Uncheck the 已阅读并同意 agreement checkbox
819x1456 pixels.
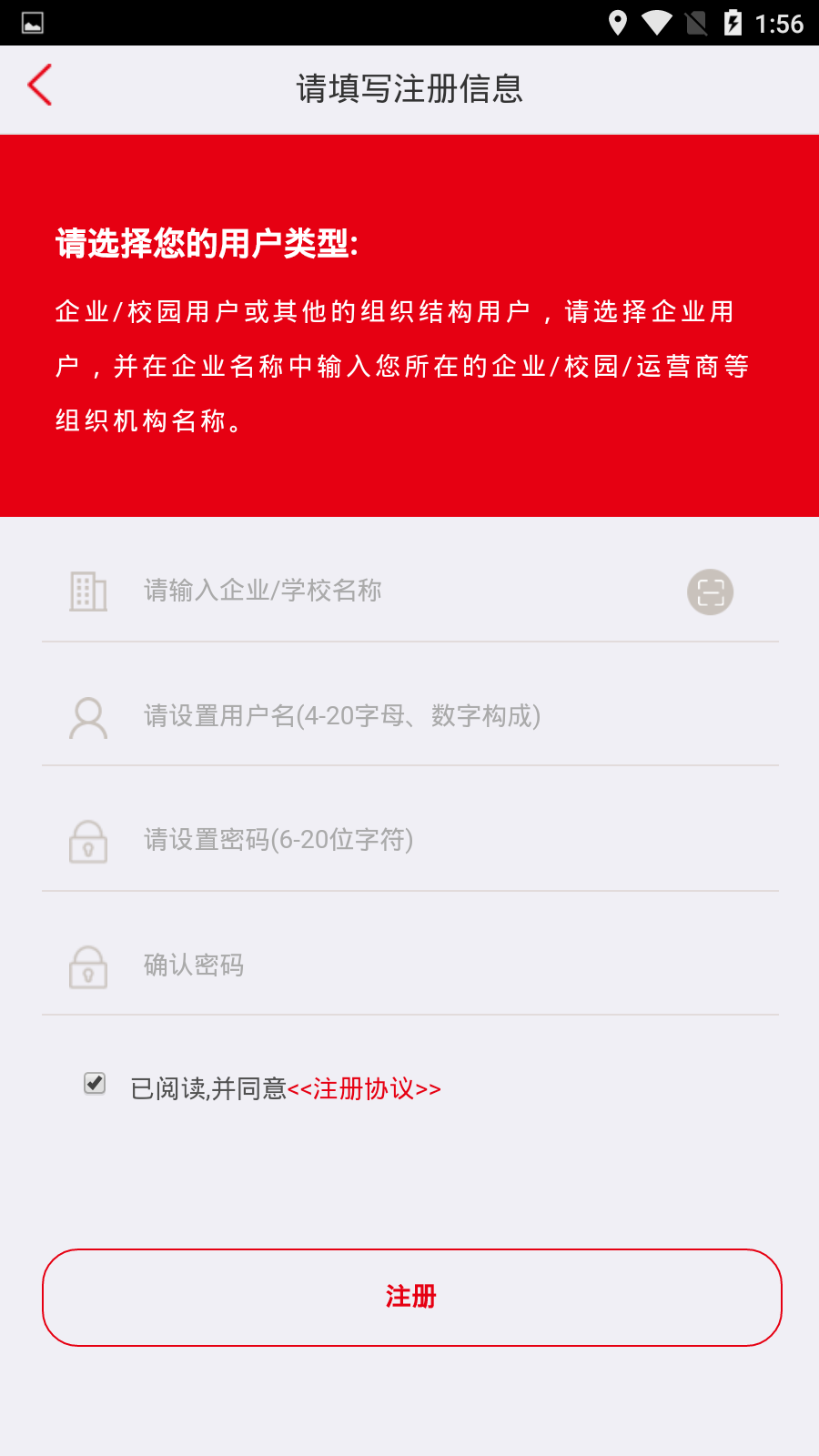coord(94,1083)
